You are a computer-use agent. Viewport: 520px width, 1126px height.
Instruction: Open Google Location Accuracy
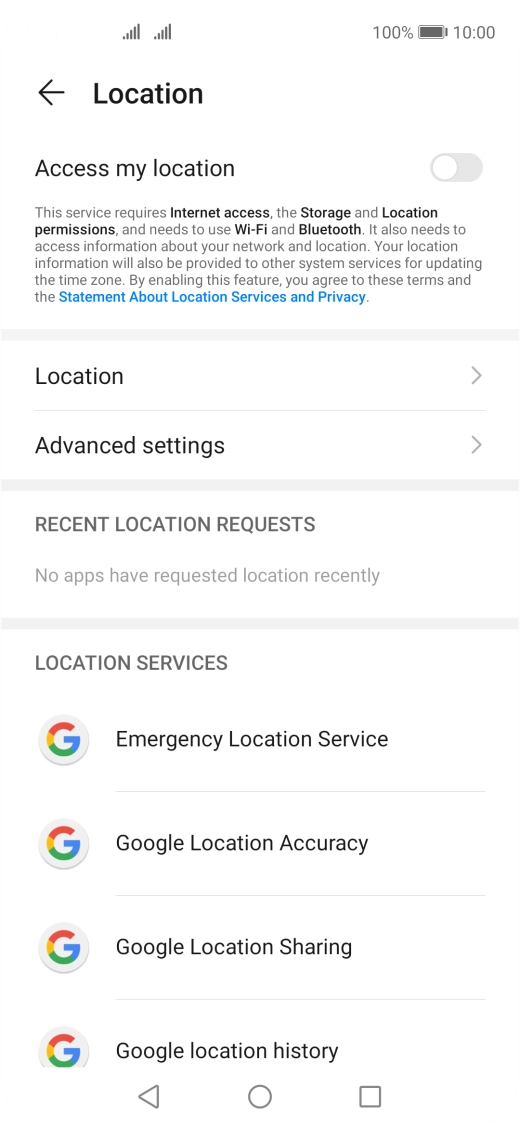click(260, 843)
